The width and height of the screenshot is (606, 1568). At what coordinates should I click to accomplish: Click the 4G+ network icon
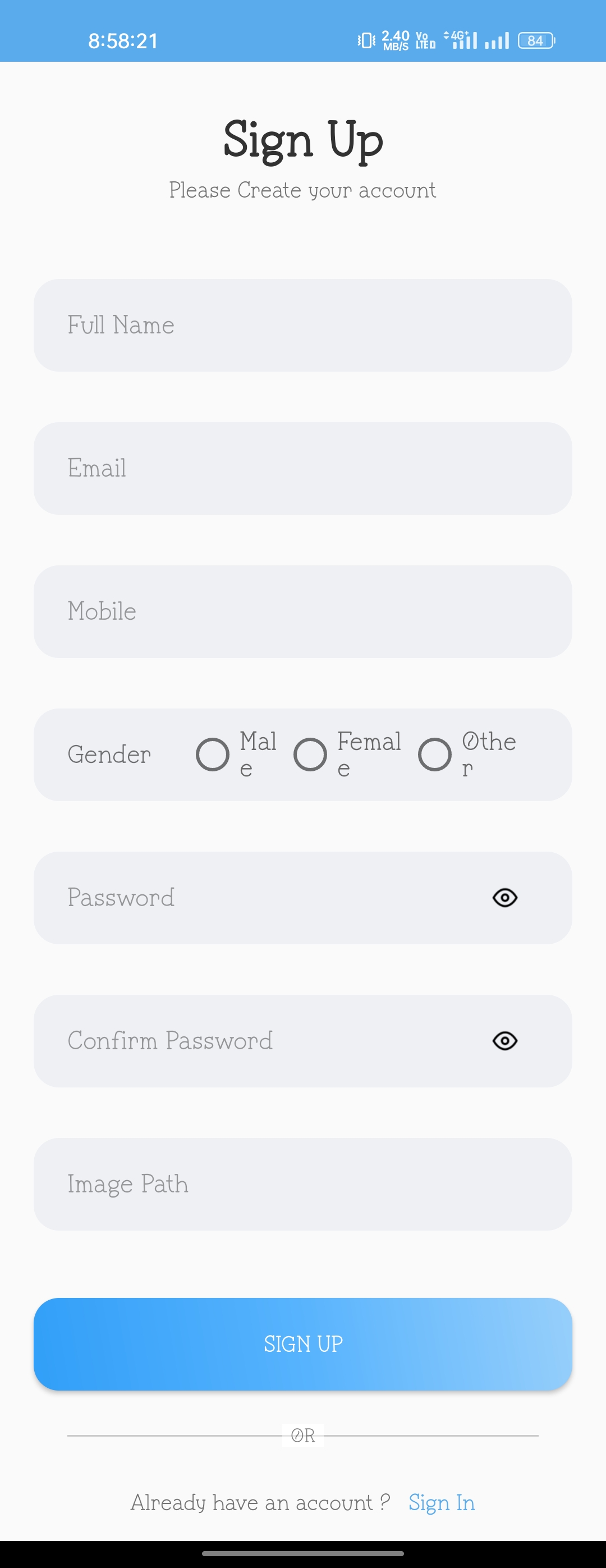click(457, 40)
